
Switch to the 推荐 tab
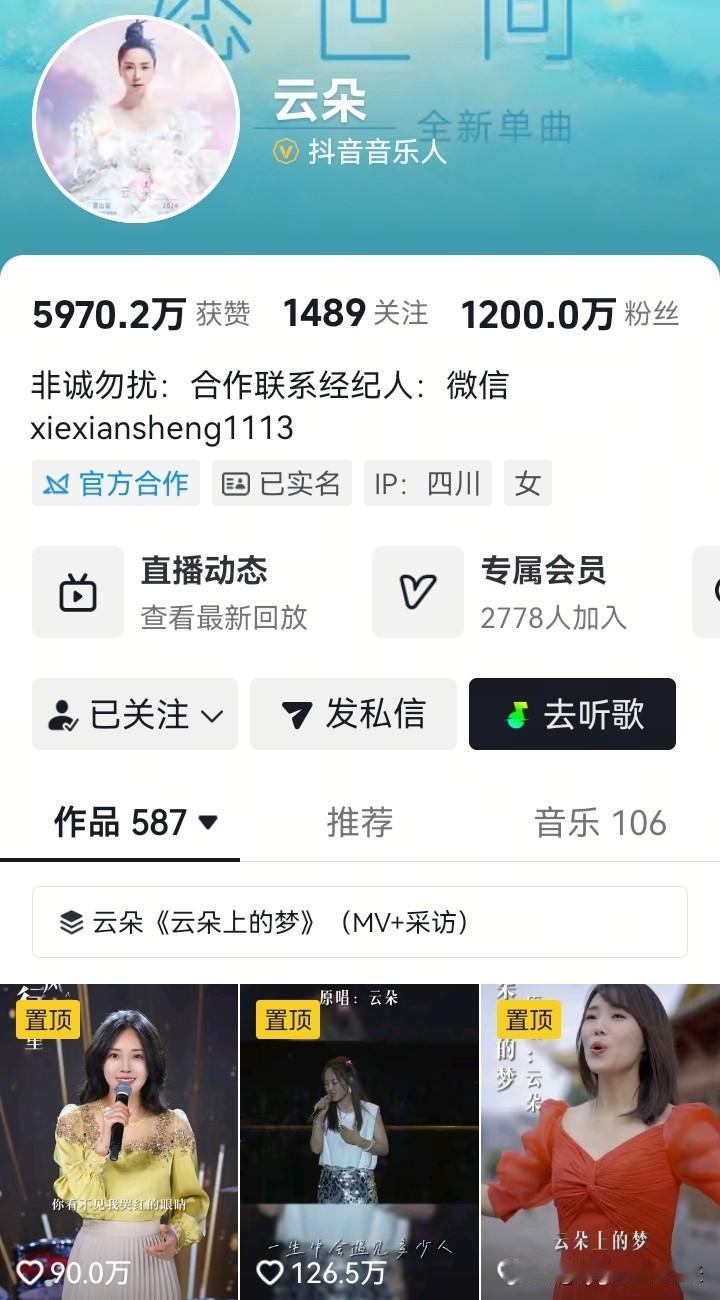tap(360, 822)
